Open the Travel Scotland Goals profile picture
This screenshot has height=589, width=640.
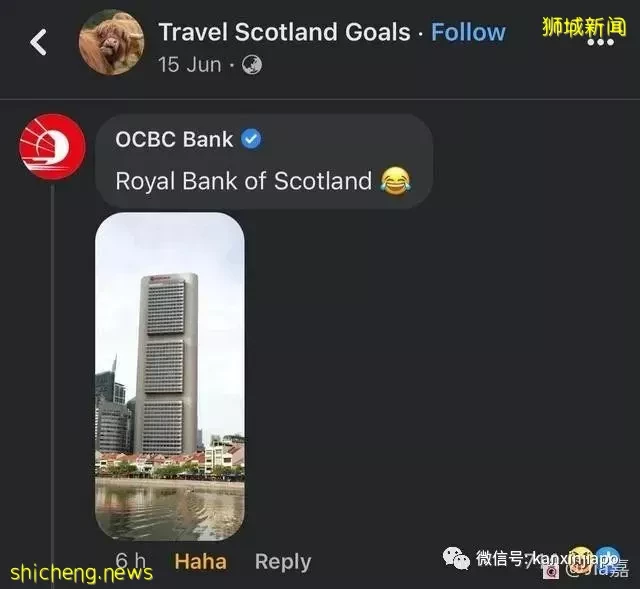point(111,42)
